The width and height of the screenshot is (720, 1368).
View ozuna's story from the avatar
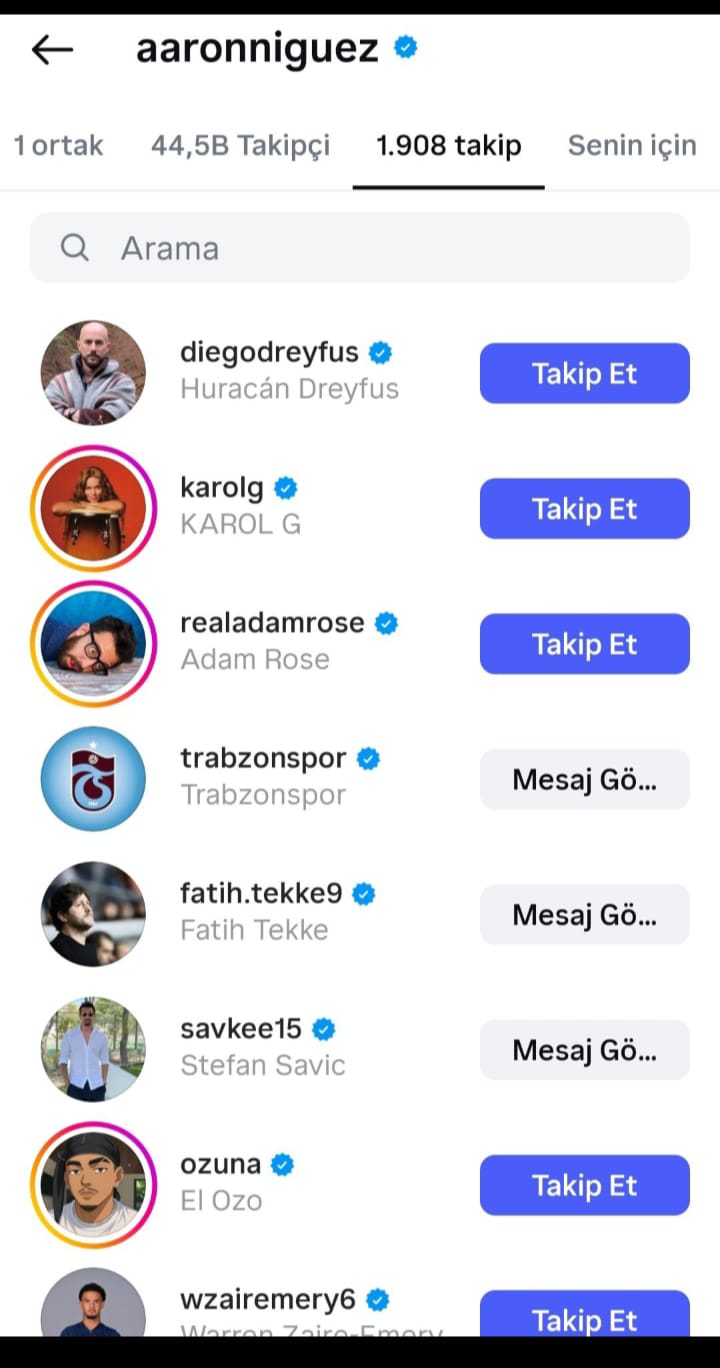(93, 1185)
